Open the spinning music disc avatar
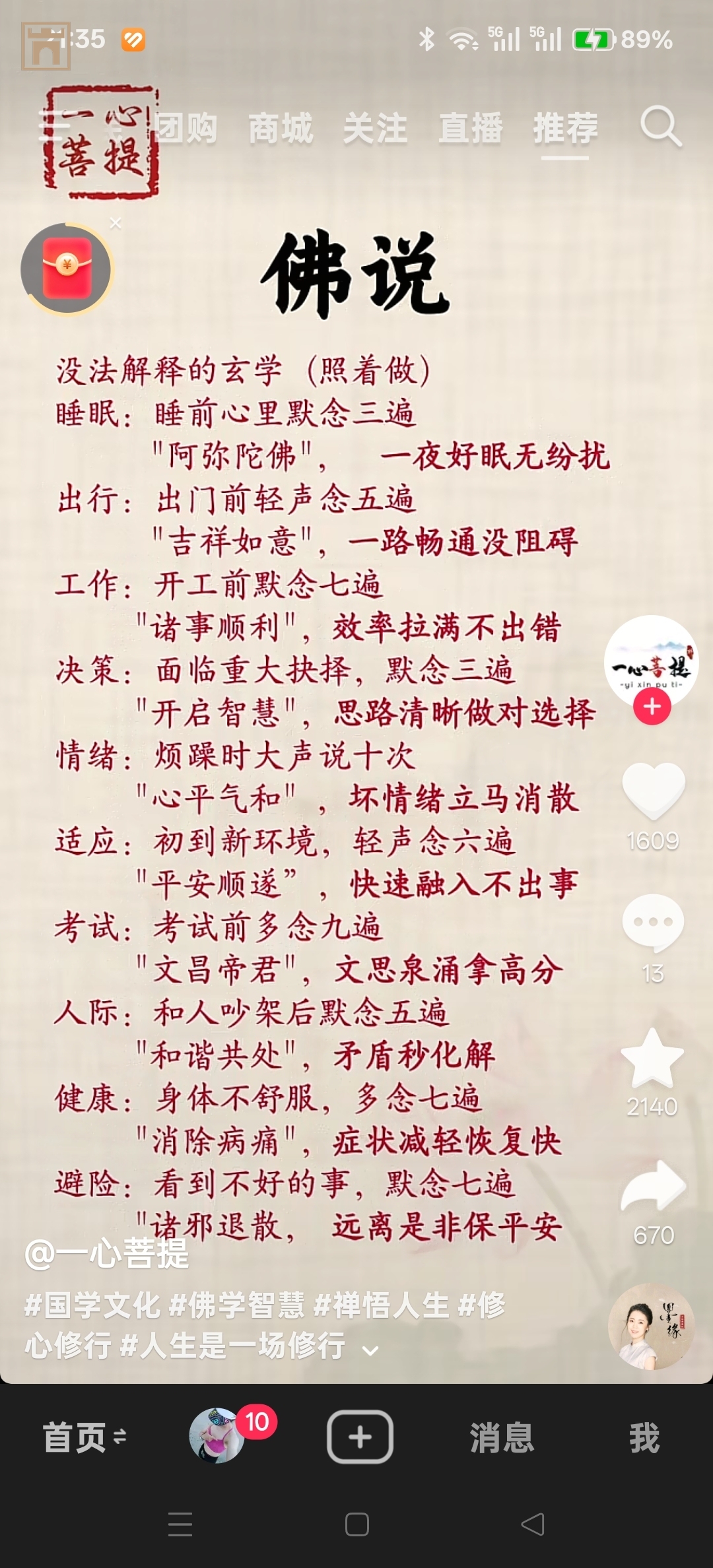 pos(650,1326)
